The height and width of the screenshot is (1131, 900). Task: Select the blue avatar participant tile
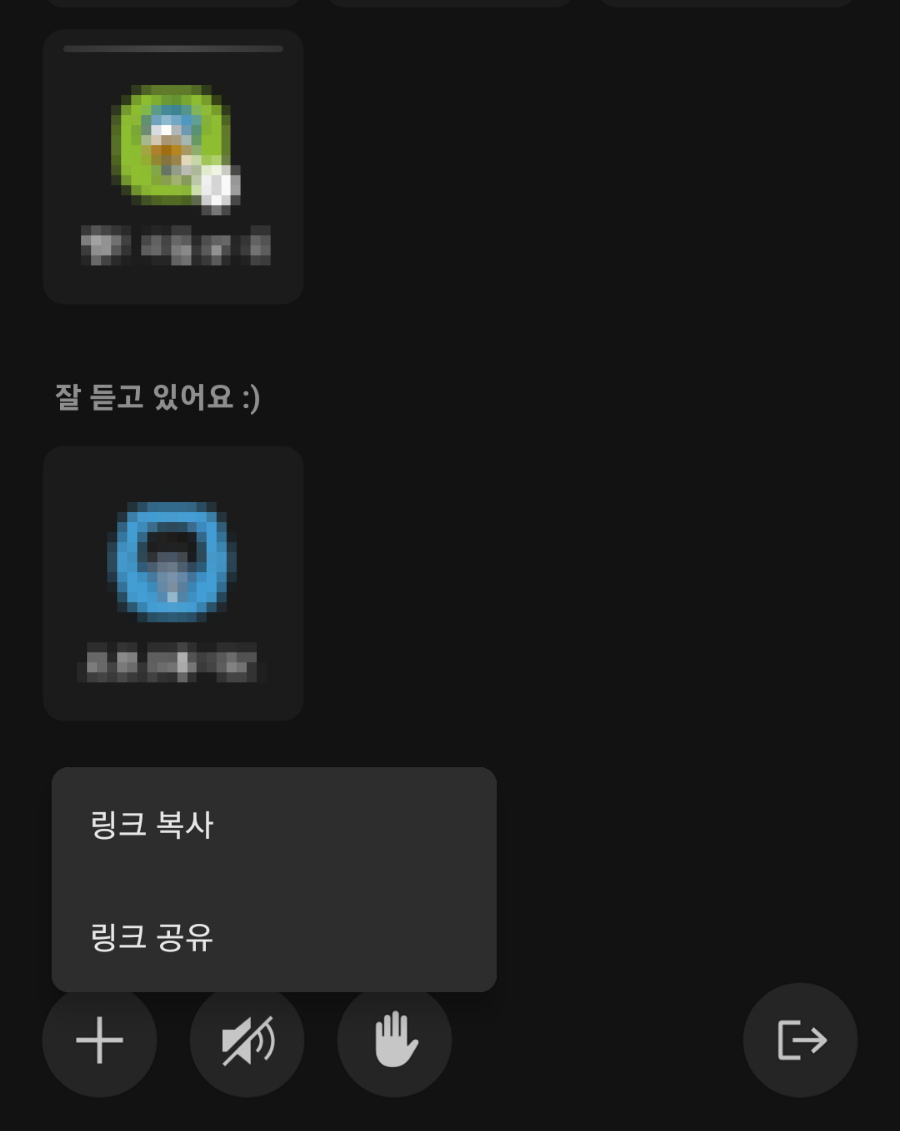(x=172, y=581)
